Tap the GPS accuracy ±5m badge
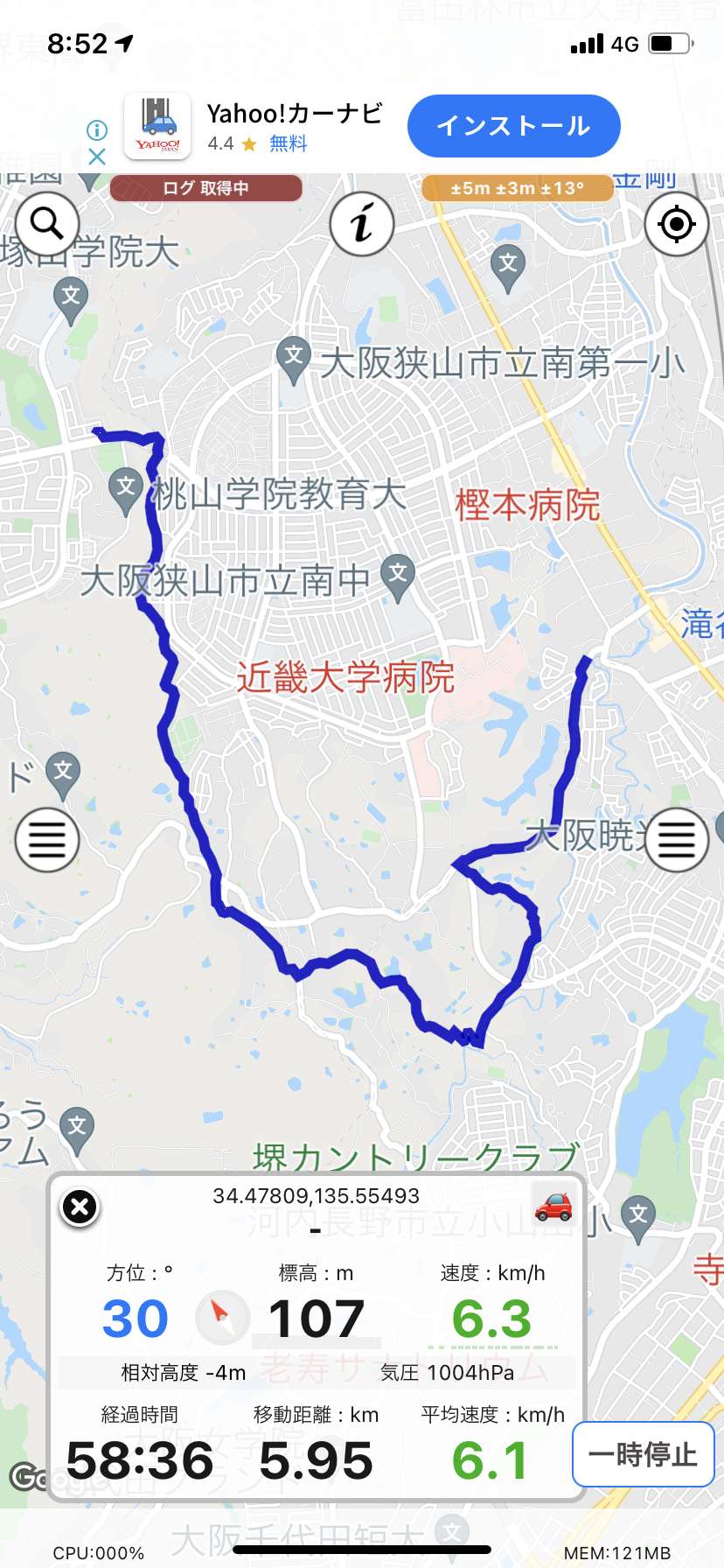Screen dimensions: 724x1568 pos(518,188)
